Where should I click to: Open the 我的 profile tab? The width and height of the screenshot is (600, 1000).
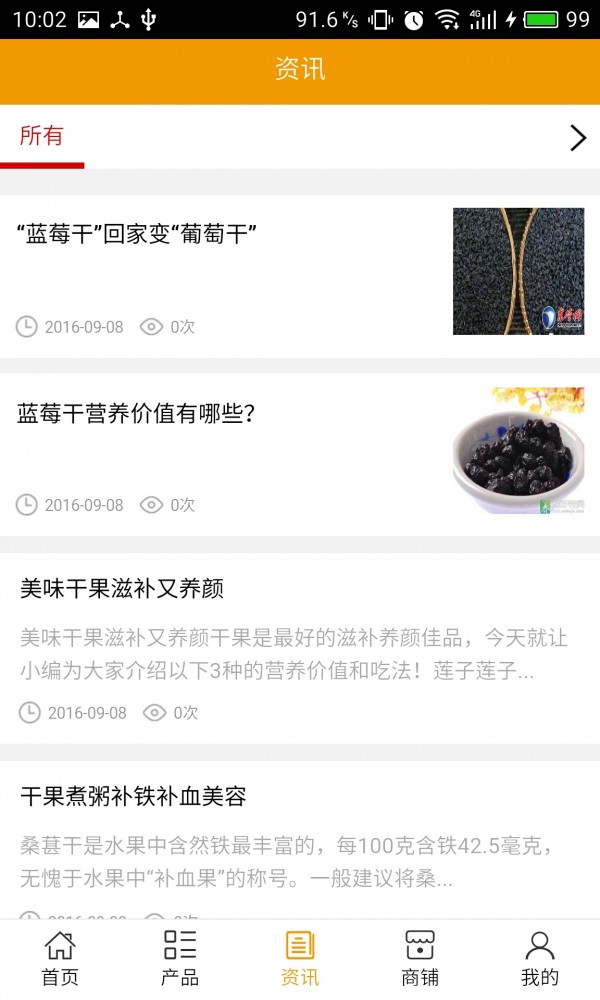540,958
